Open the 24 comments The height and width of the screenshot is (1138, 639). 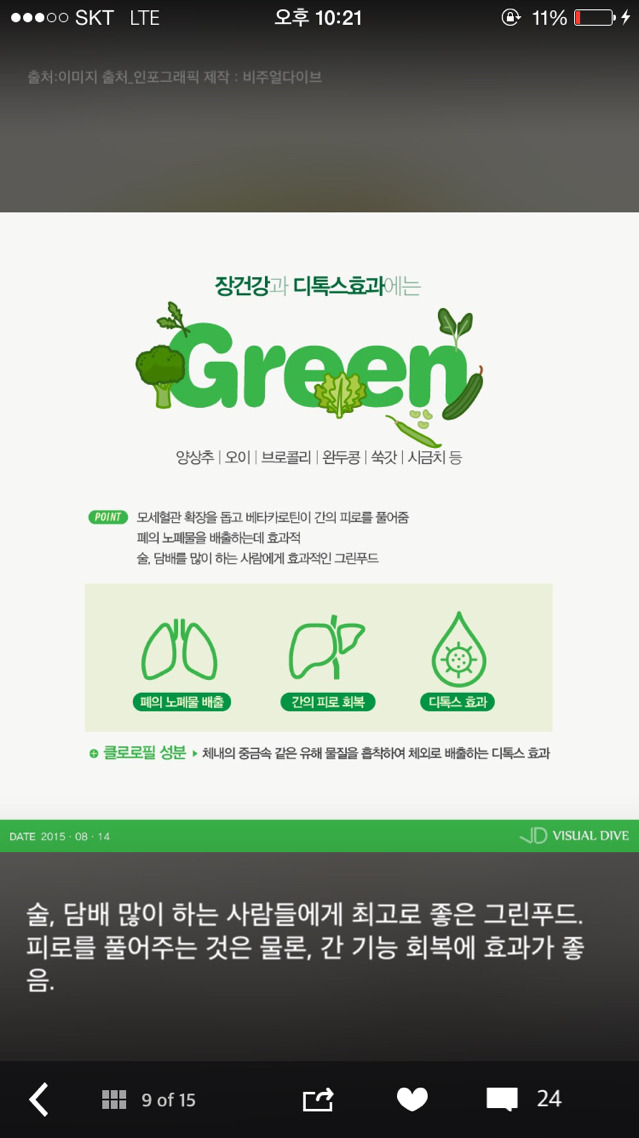point(523,1099)
